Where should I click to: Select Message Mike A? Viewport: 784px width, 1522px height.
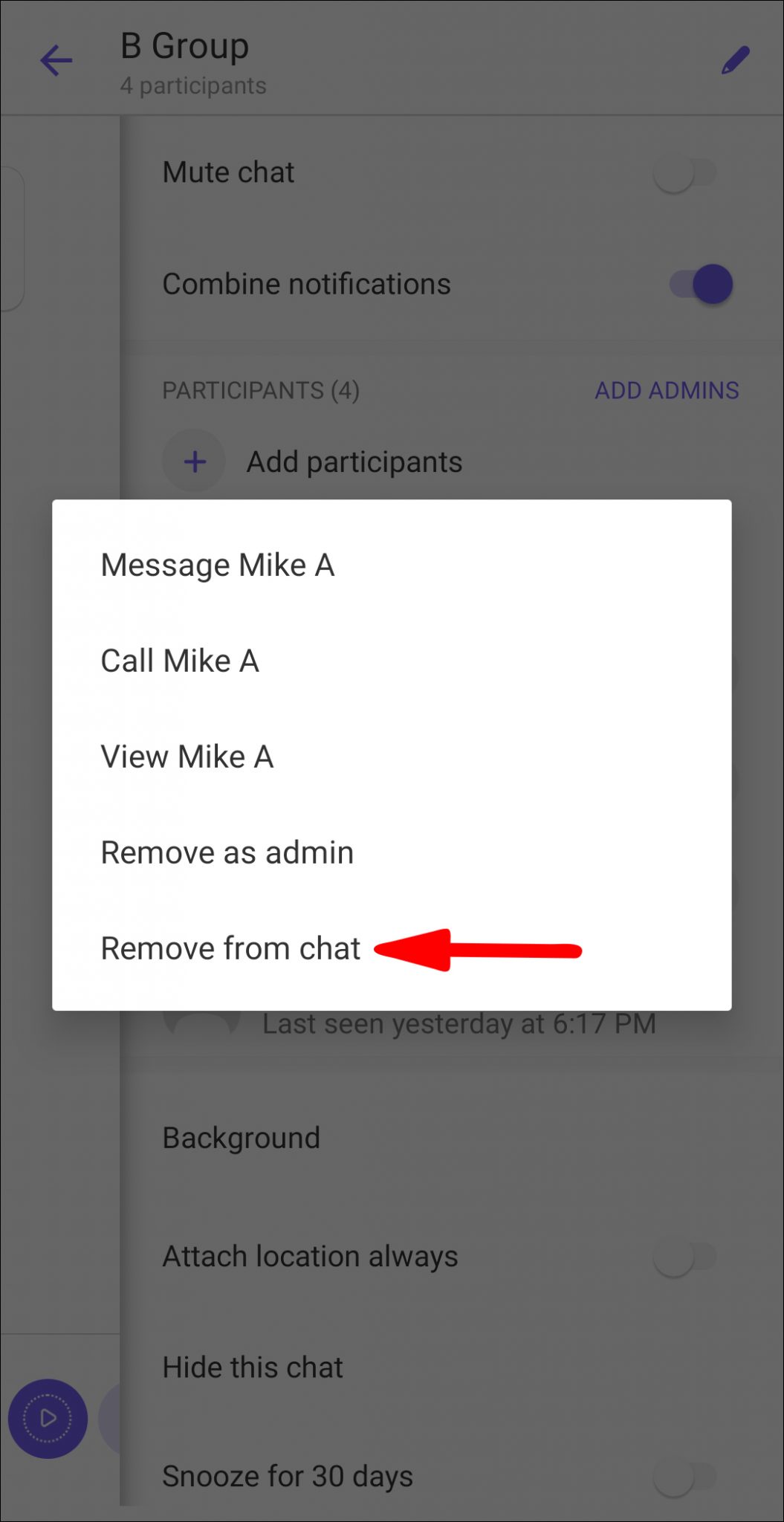click(218, 564)
